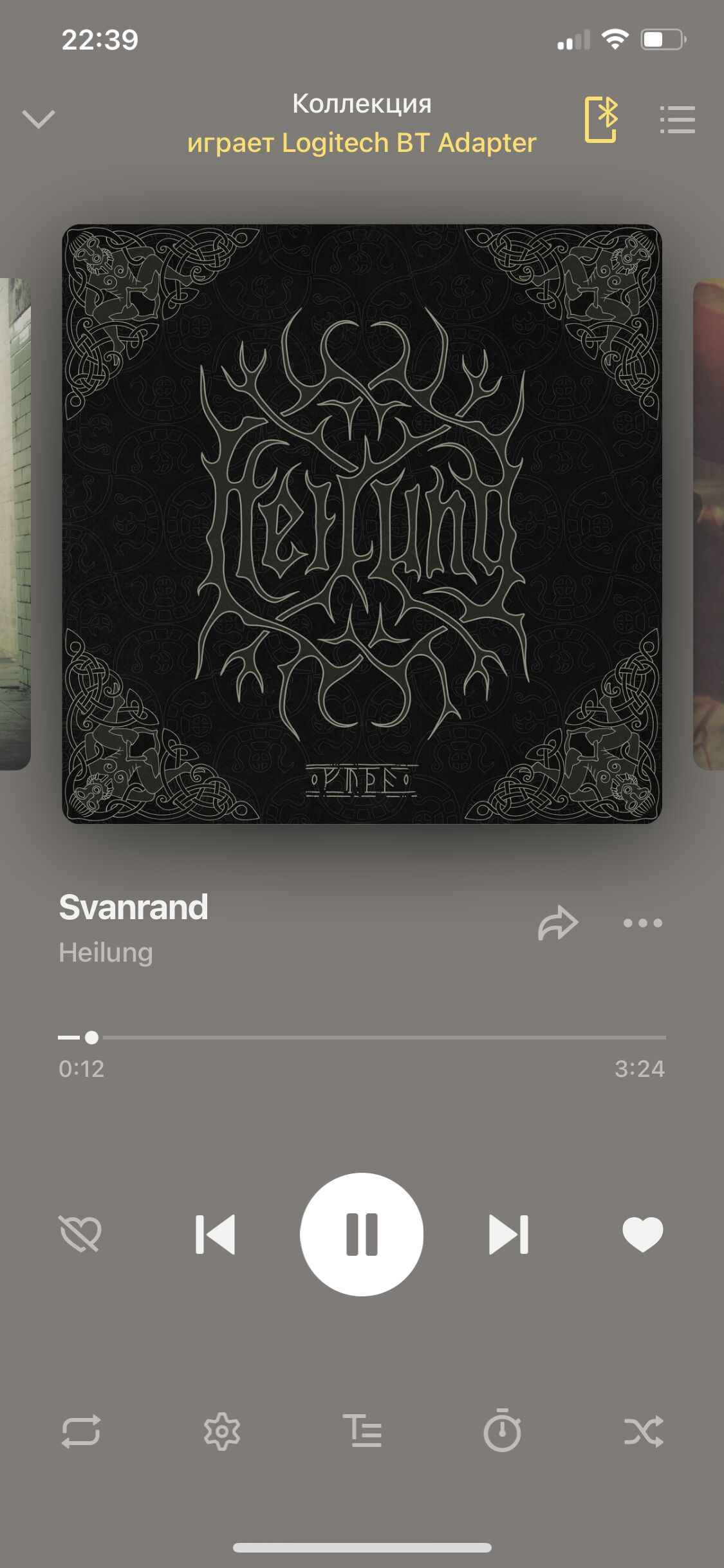Screen dimensions: 724x1568
Task: Share the track Svanrand
Action: (x=558, y=923)
